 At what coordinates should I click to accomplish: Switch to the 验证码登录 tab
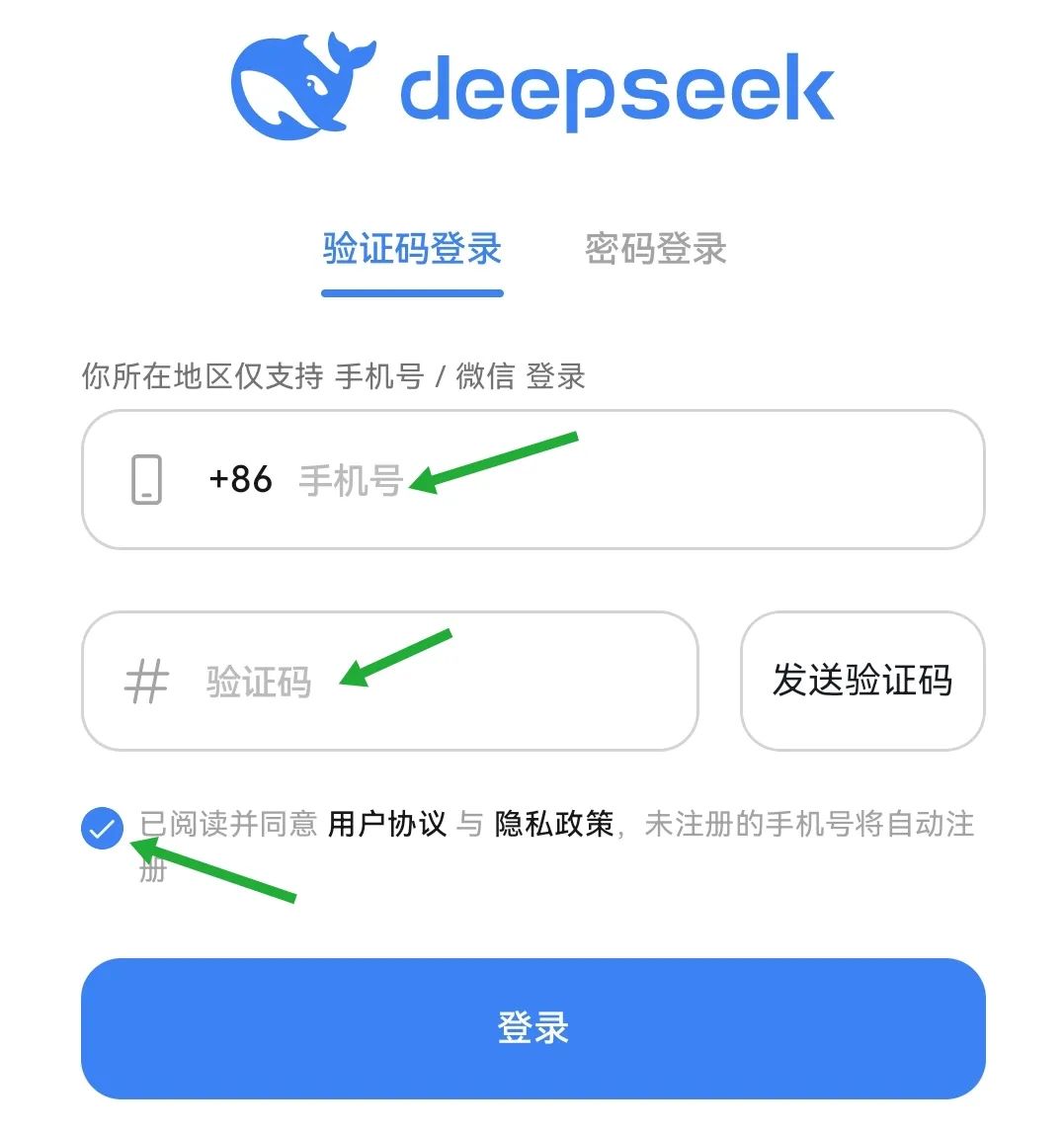pyautogui.click(x=412, y=249)
